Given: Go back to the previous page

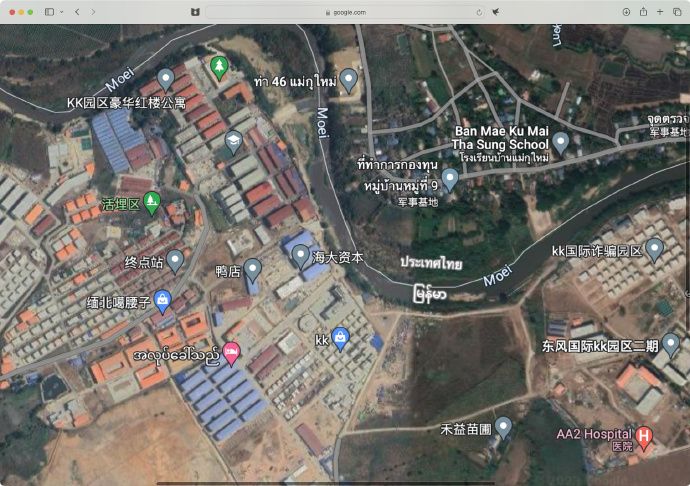Looking at the screenshot, I should (77, 11).
